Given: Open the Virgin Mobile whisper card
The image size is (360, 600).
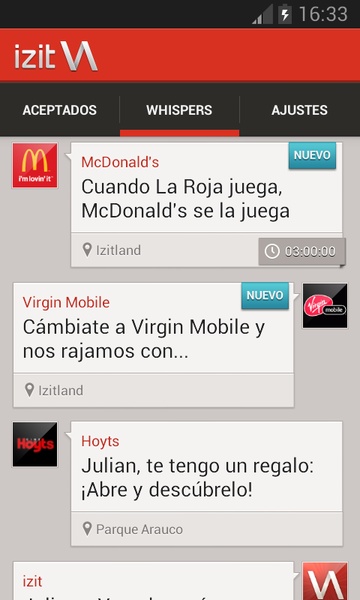Looking at the screenshot, I should (x=153, y=345).
